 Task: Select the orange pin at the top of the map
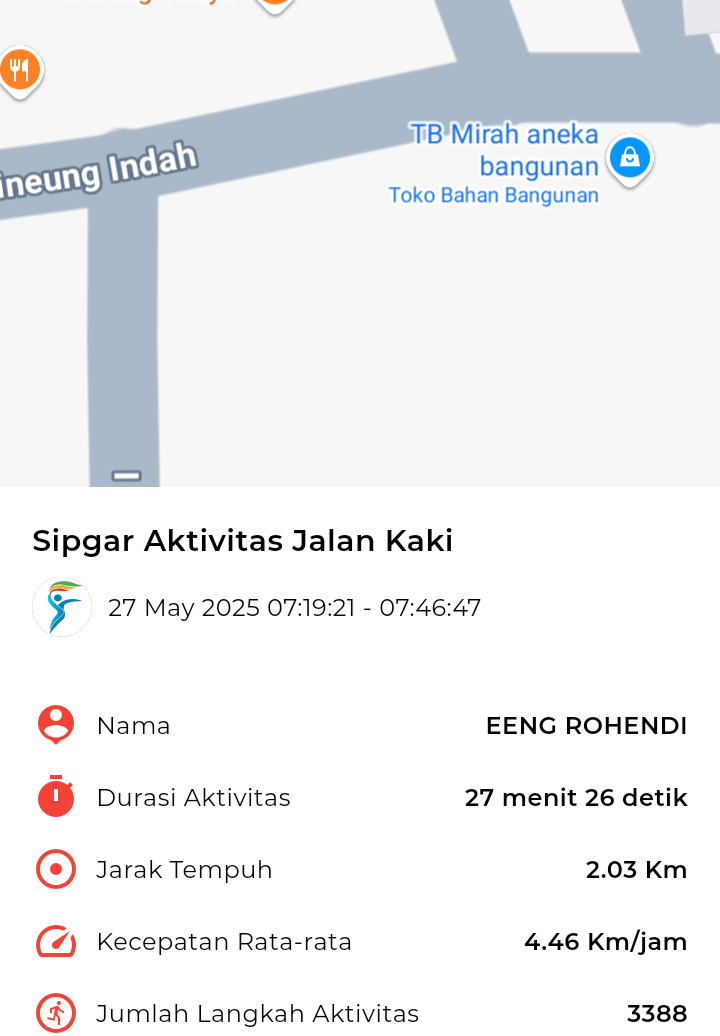pos(272,5)
